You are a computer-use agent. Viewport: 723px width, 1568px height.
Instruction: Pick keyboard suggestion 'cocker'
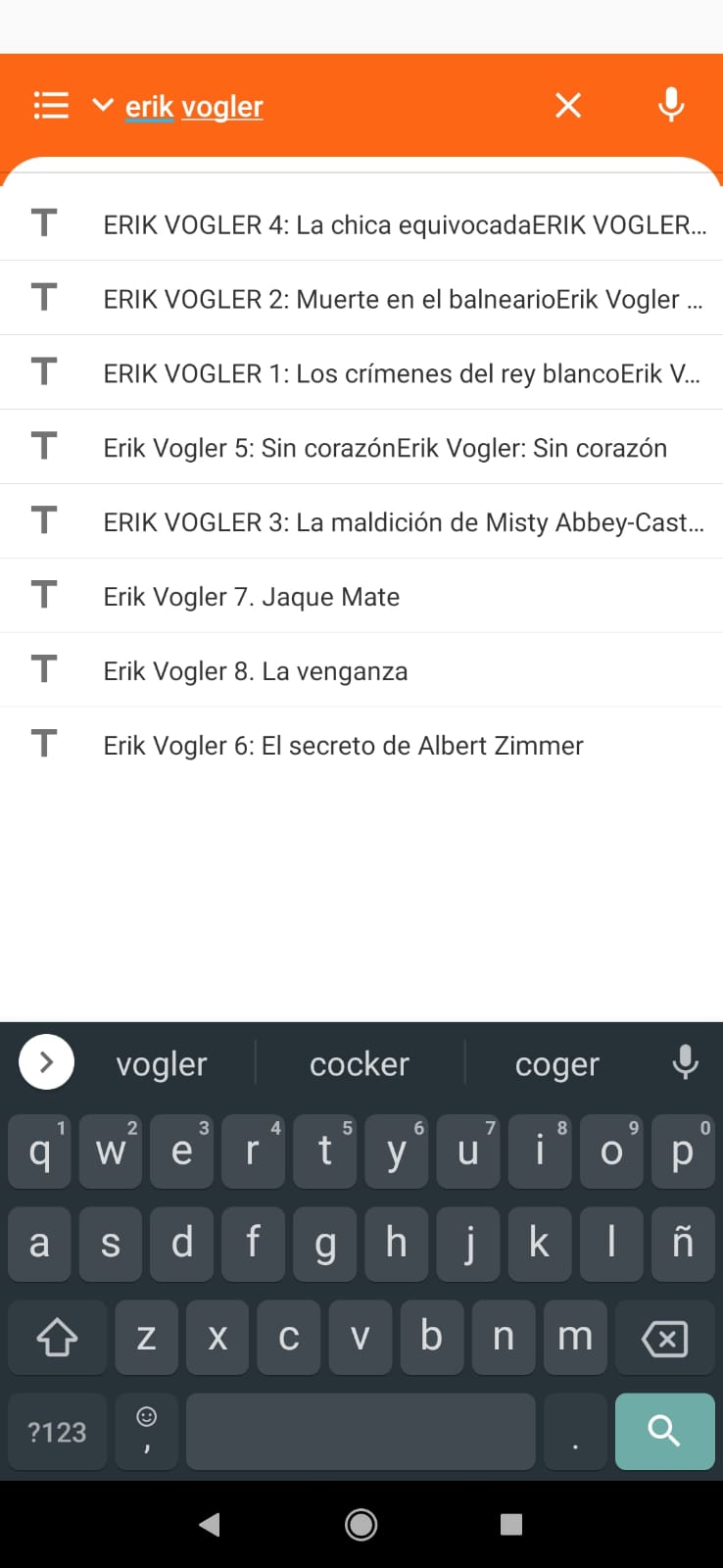360,1063
